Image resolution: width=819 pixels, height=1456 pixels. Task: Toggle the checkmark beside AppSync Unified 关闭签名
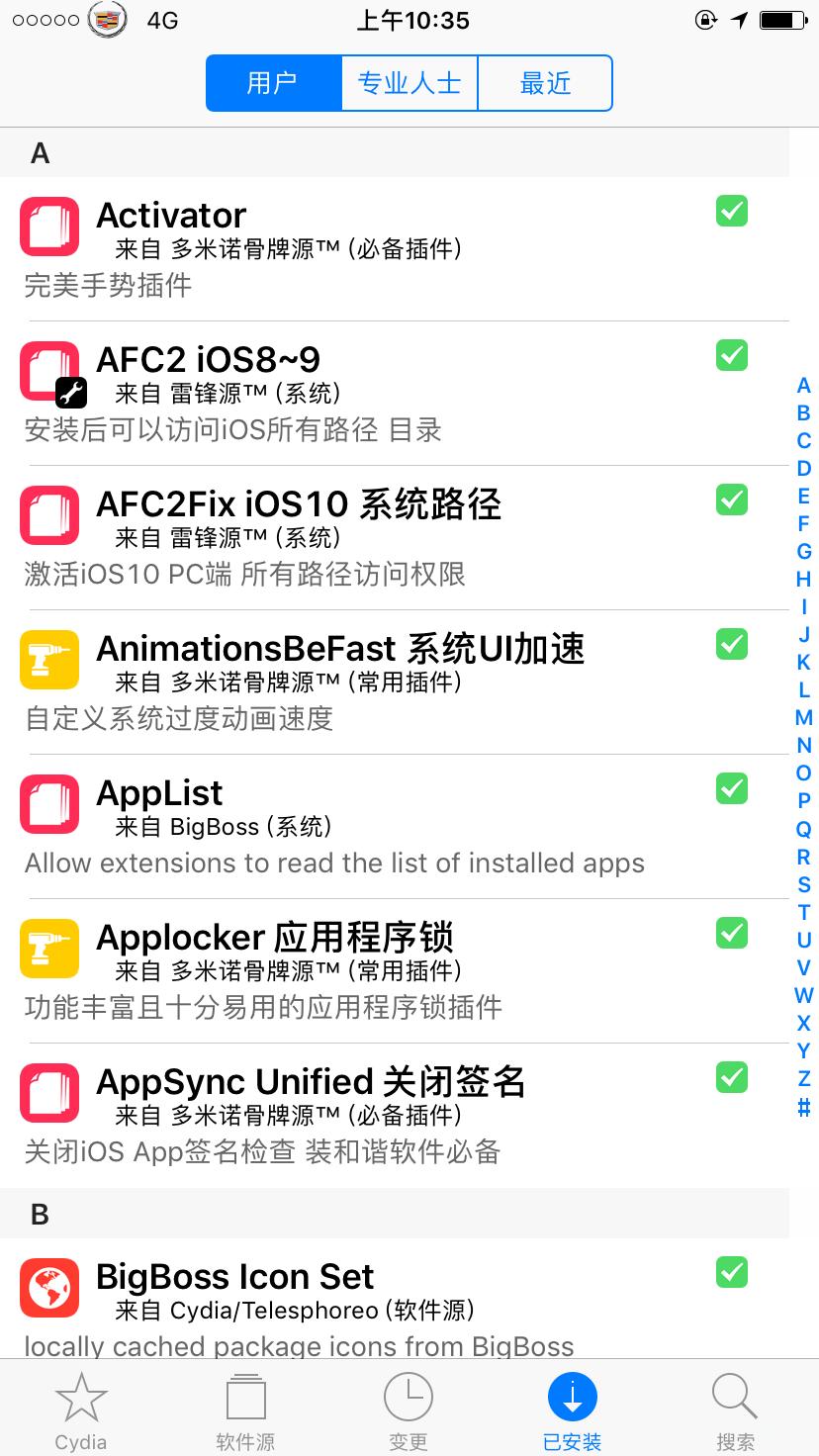(731, 1077)
